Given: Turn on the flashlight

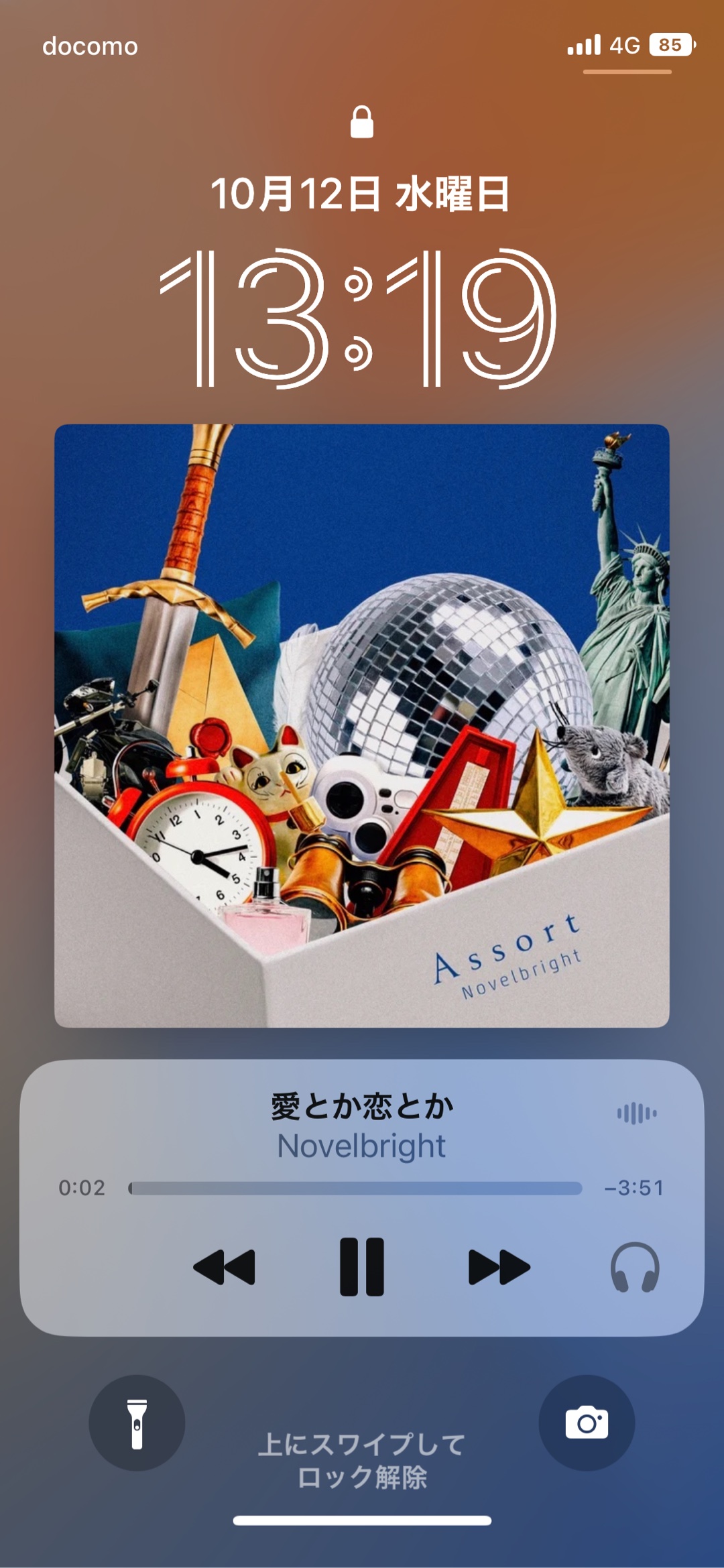Looking at the screenshot, I should tap(137, 1423).
